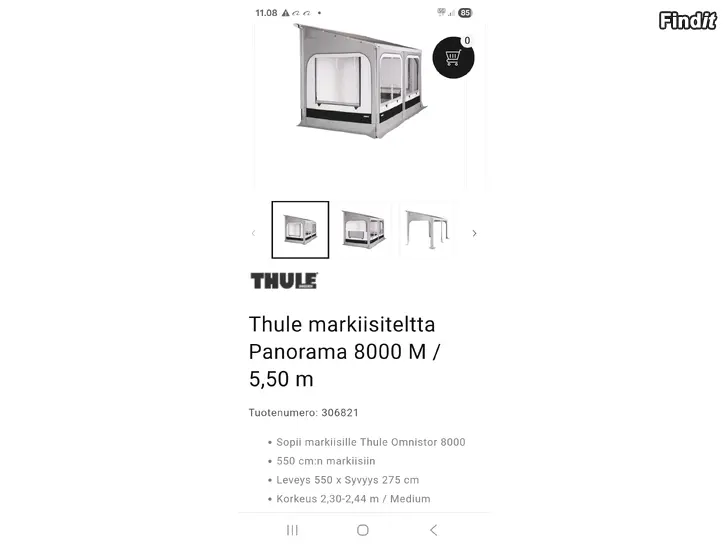Go back with the system back button
This screenshot has height=546, width=728.
click(433, 529)
